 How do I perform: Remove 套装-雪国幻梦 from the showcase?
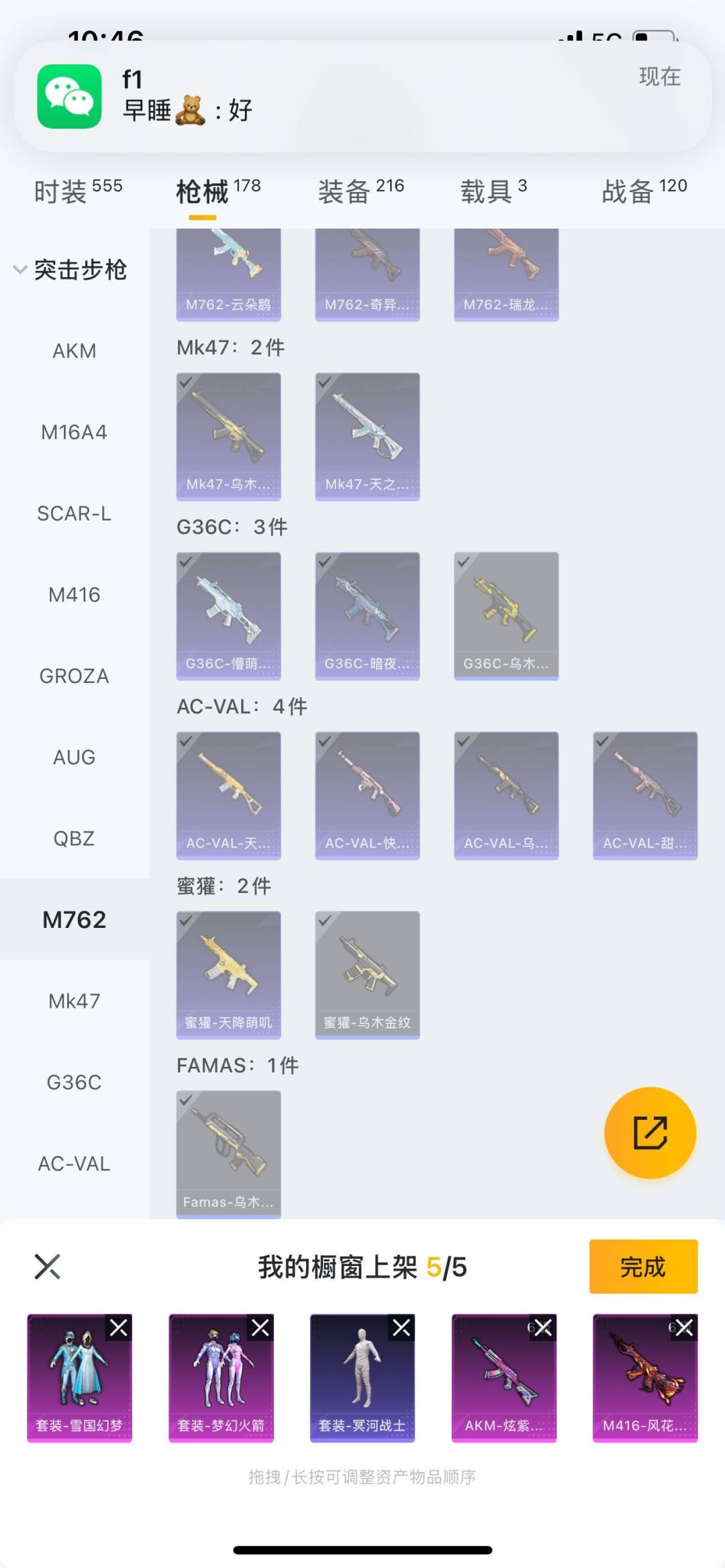[x=119, y=1327]
